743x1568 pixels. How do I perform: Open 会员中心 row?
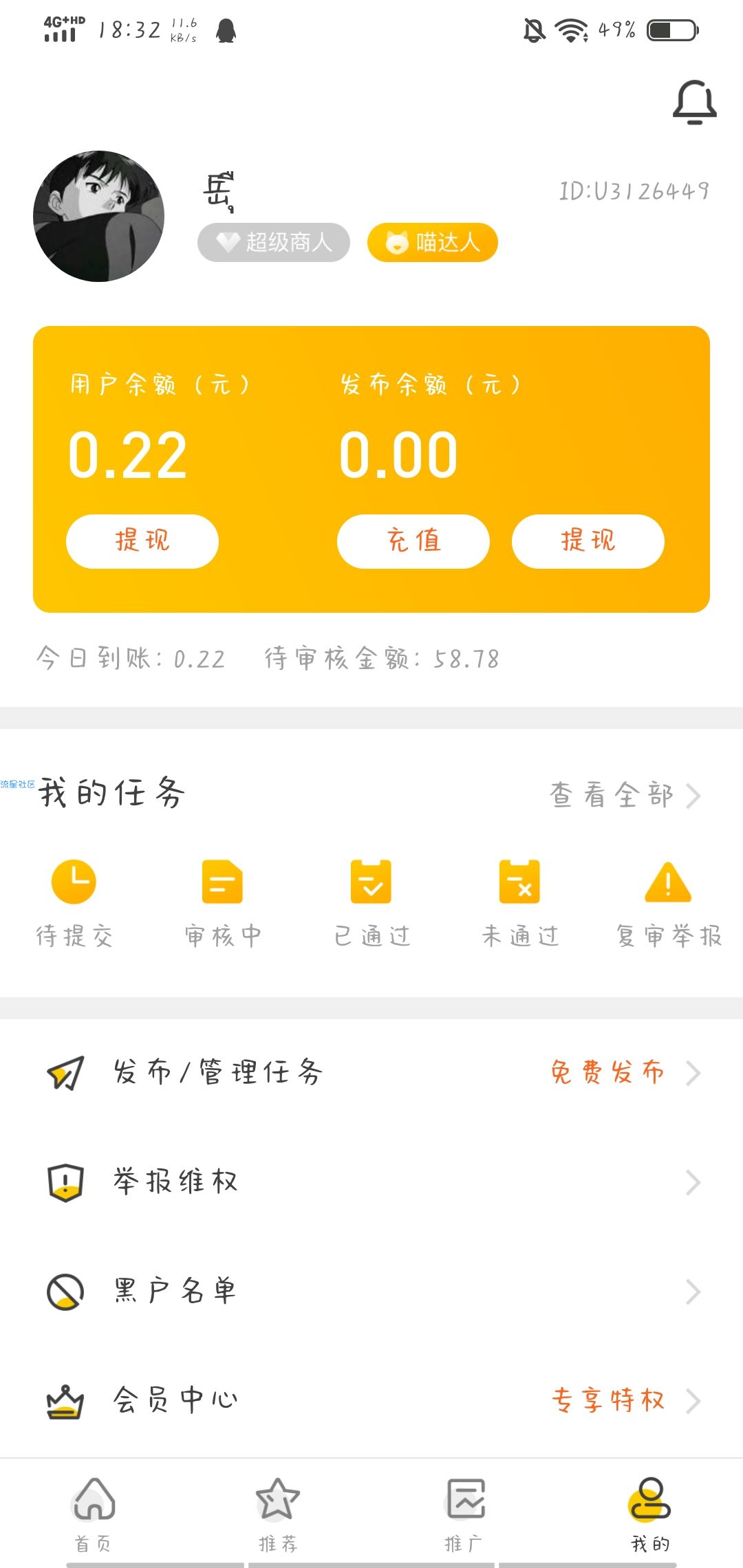pos(371,1401)
